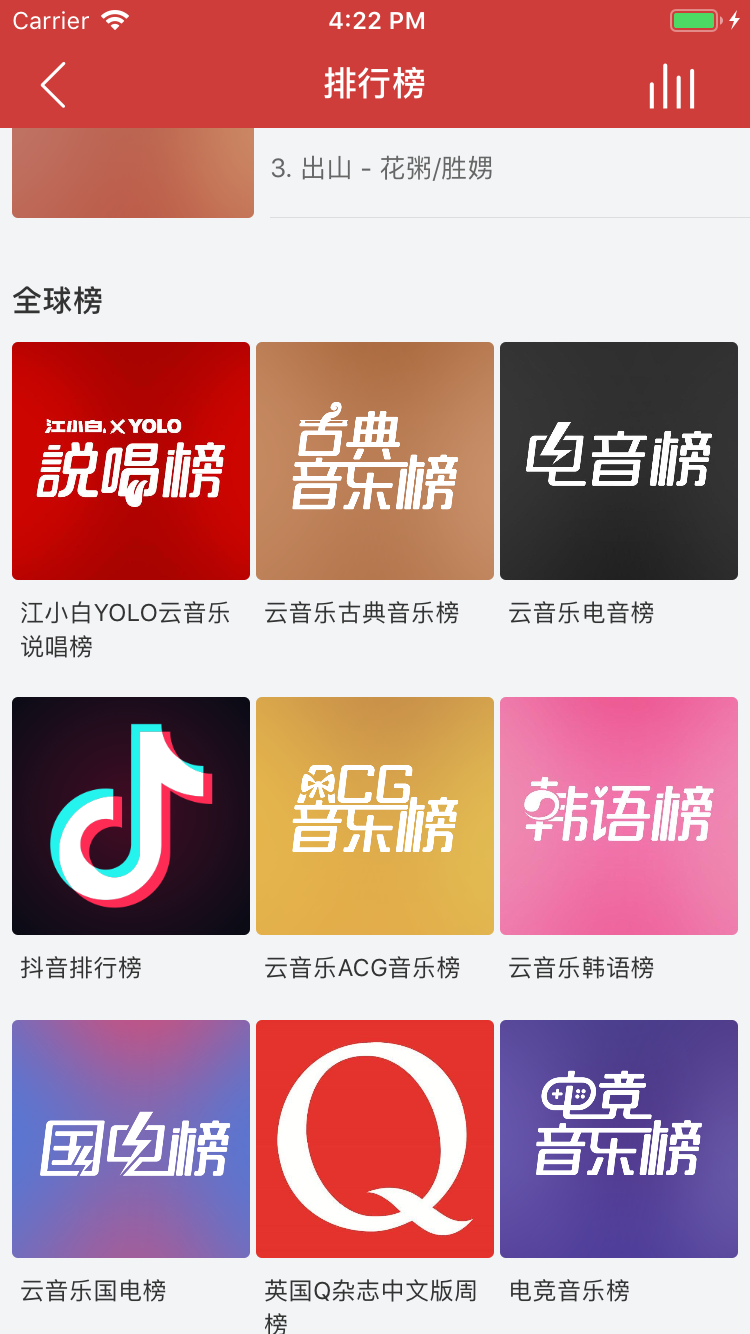Open the now-playing bars icon
750x1334 pixels.
pos(672,86)
